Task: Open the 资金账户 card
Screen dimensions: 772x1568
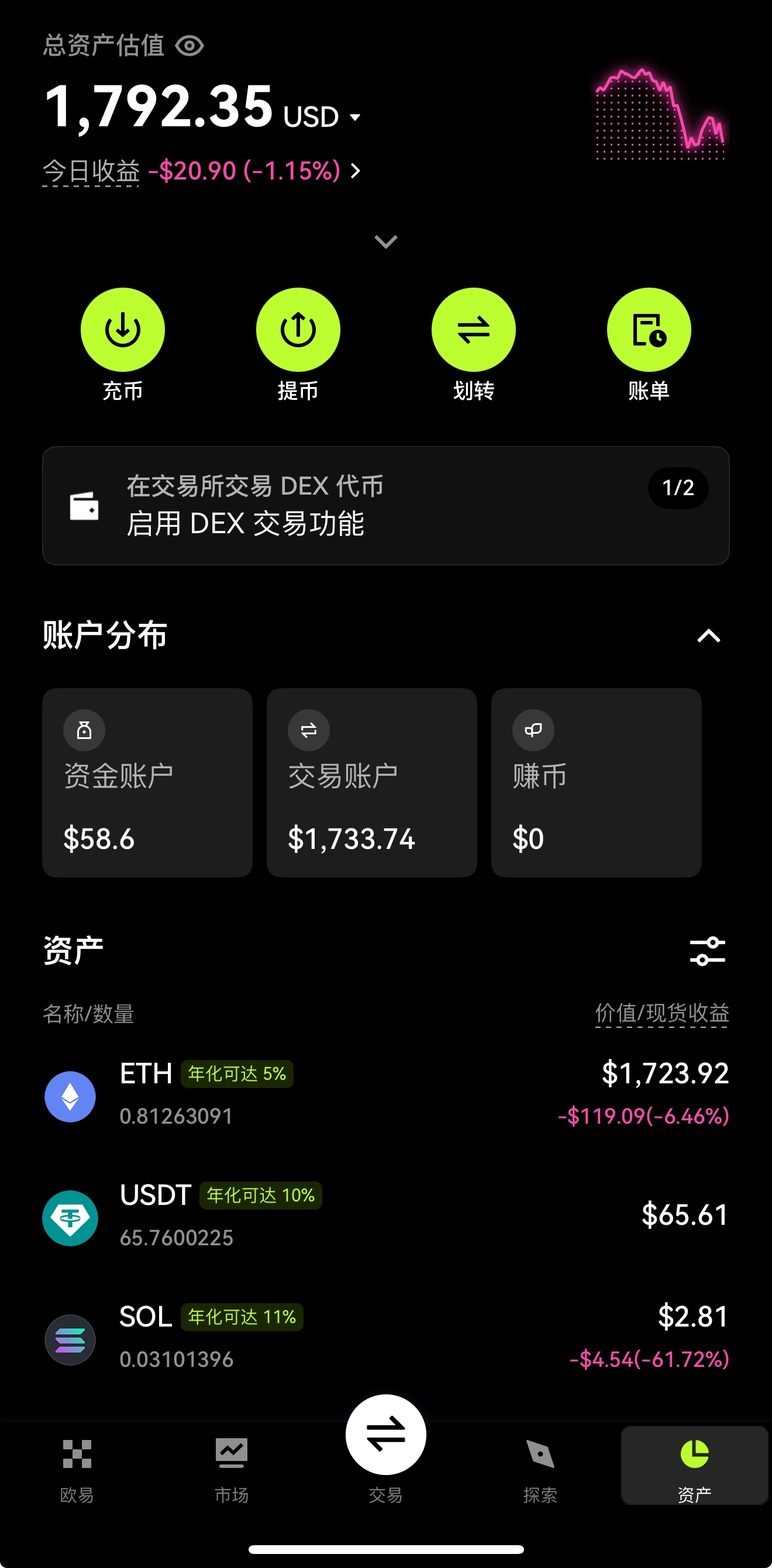Action: pyautogui.click(x=147, y=782)
